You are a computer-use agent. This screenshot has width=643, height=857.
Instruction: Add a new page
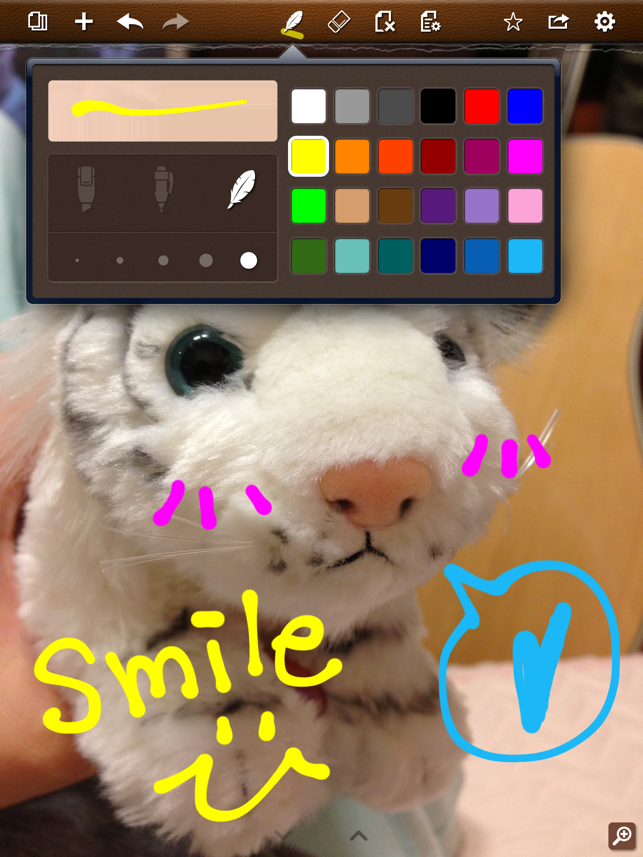click(x=84, y=21)
